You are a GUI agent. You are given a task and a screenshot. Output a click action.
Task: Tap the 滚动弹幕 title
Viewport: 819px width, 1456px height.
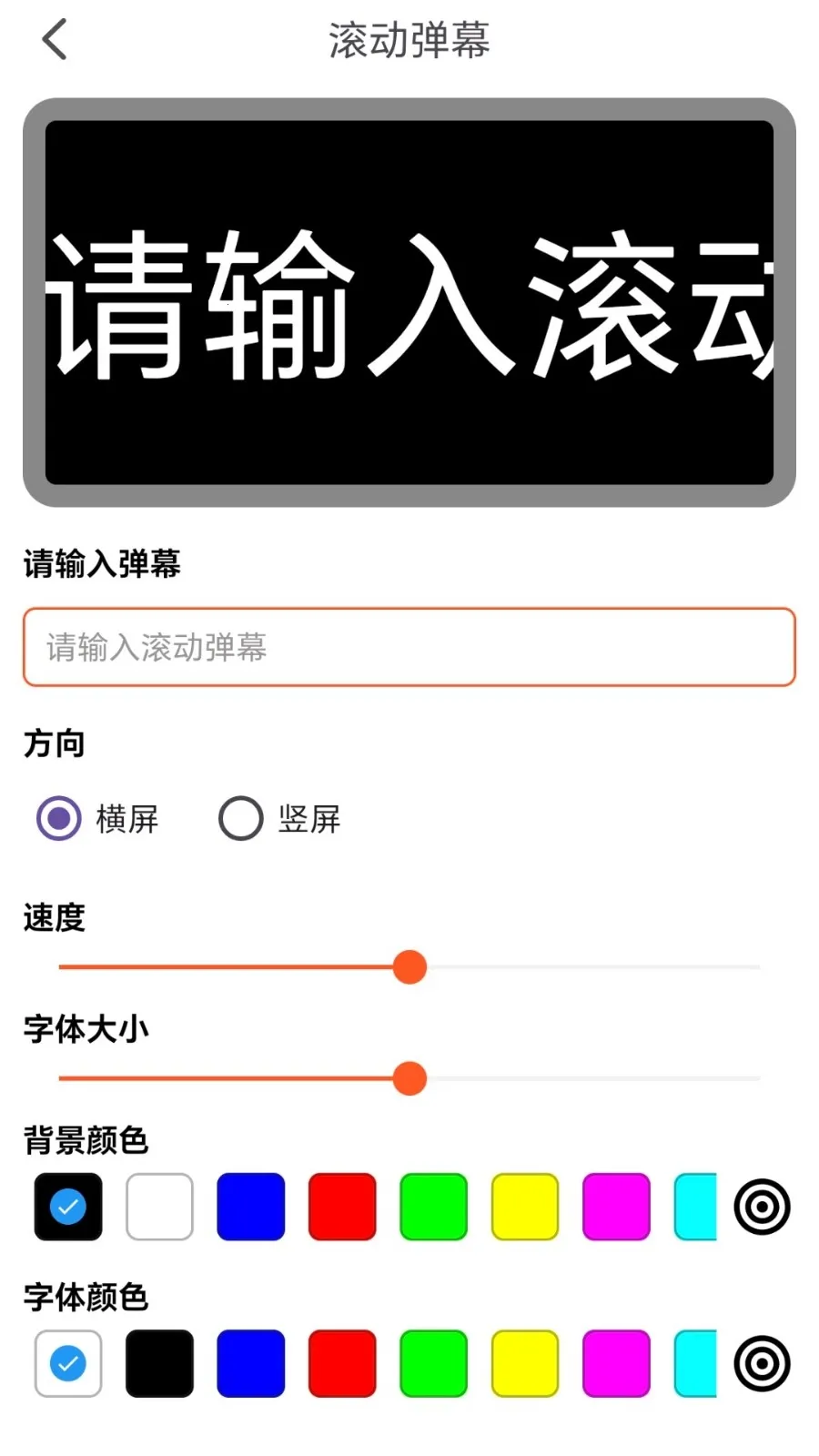[409, 40]
